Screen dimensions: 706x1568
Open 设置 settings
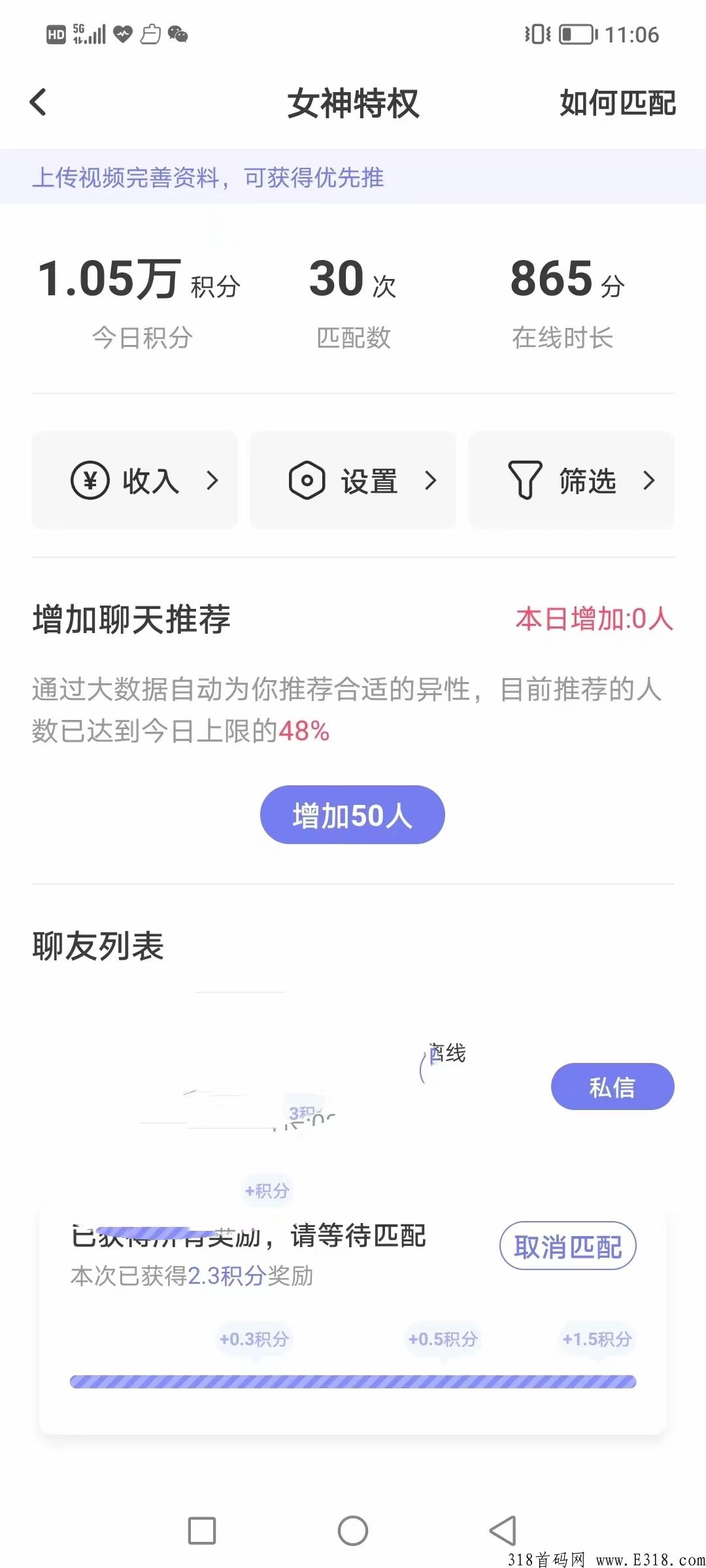(x=353, y=480)
